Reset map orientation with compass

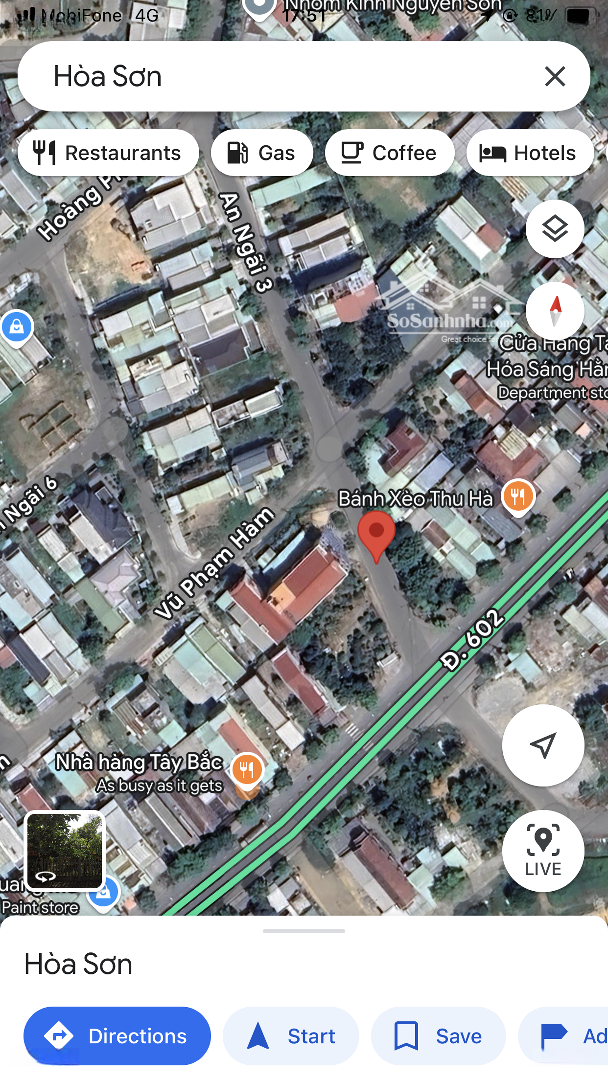tap(555, 311)
